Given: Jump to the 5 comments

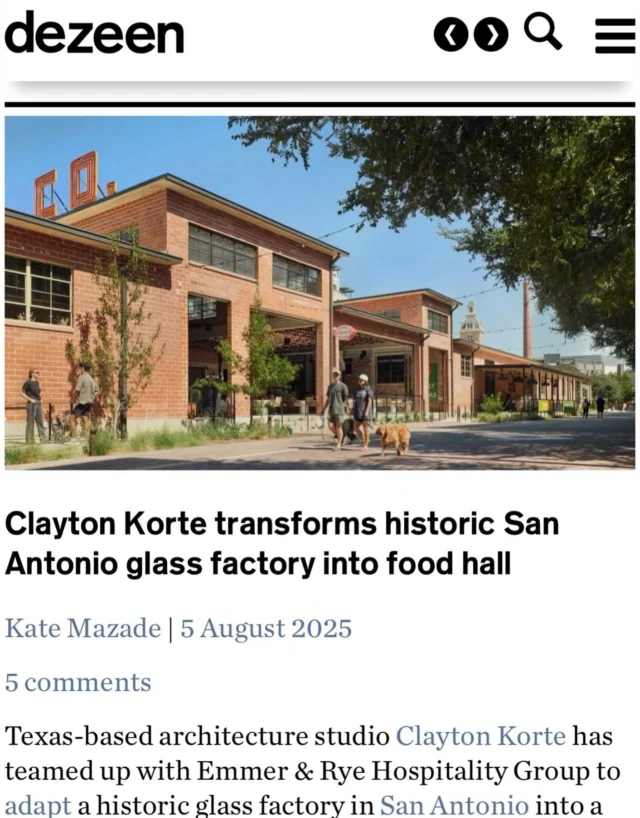Looking at the screenshot, I should pyautogui.click(x=78, y=683).
